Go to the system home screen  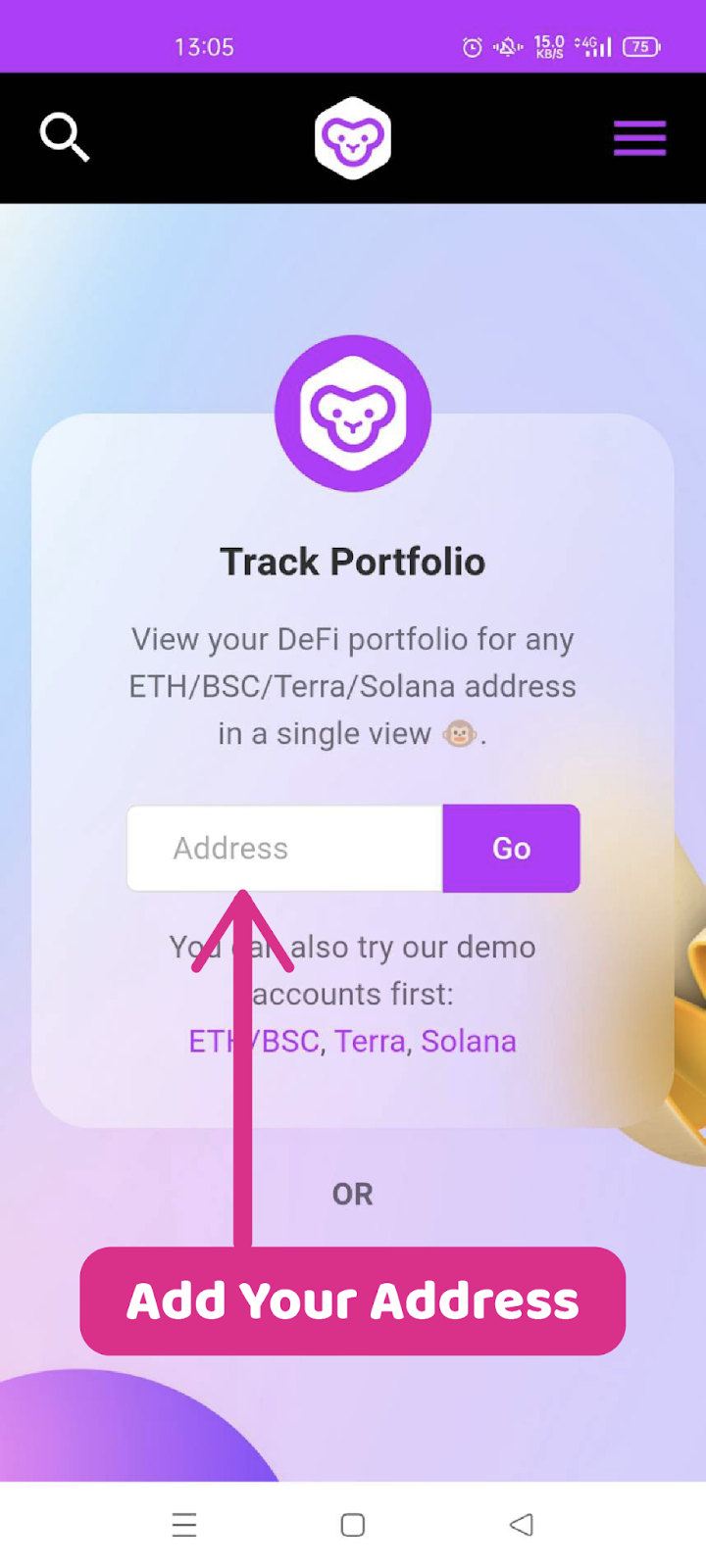(x=353, y=1524)
